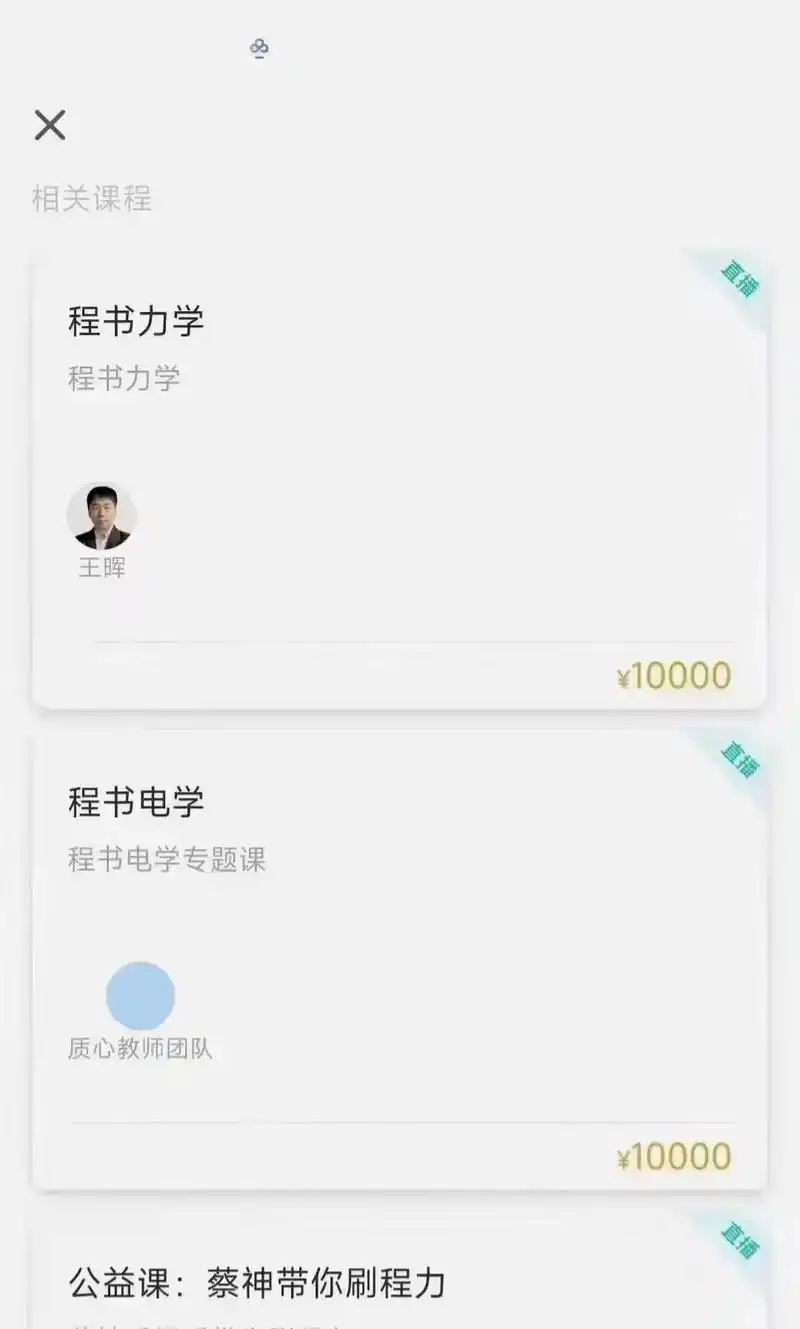Close the related courses overlay with X
The image size is (800, 1329).
(49, 126)
